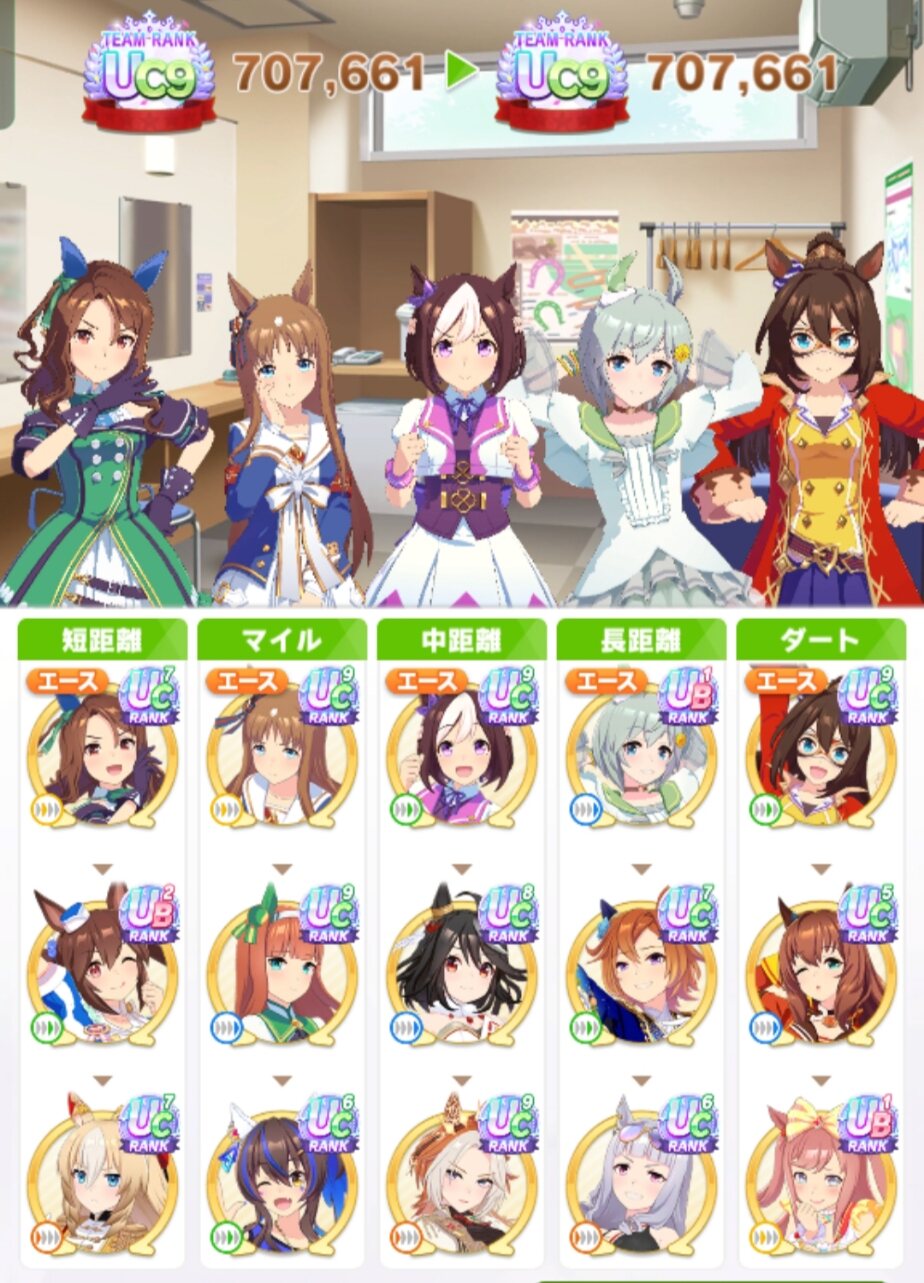The width and height of the screenshot is (924, 1283).
Task: Open the ダート ace character portrait
Action: 820,756
